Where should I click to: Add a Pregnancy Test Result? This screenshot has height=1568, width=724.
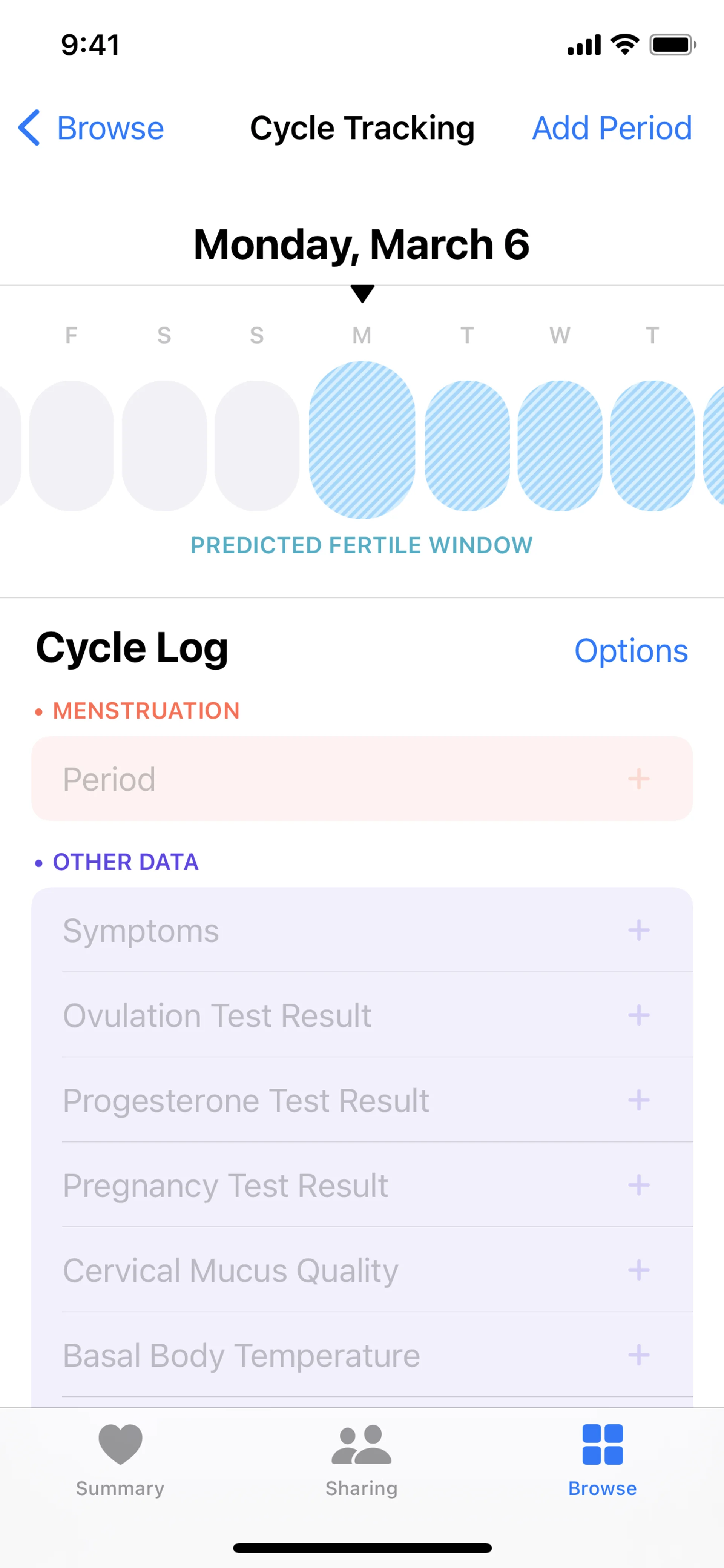[638, 1184]
